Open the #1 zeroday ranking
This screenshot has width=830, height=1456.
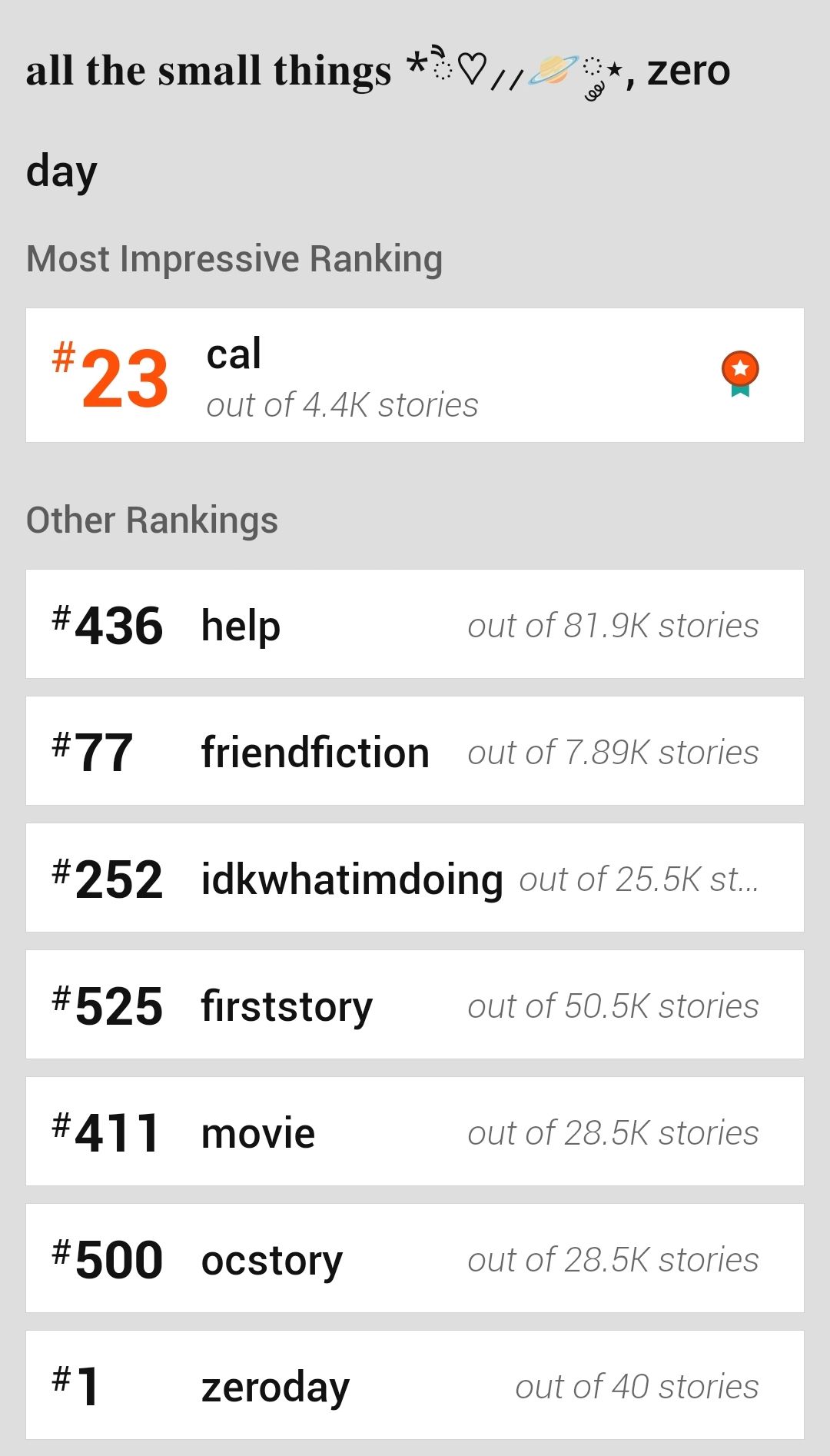[415, 1385]
